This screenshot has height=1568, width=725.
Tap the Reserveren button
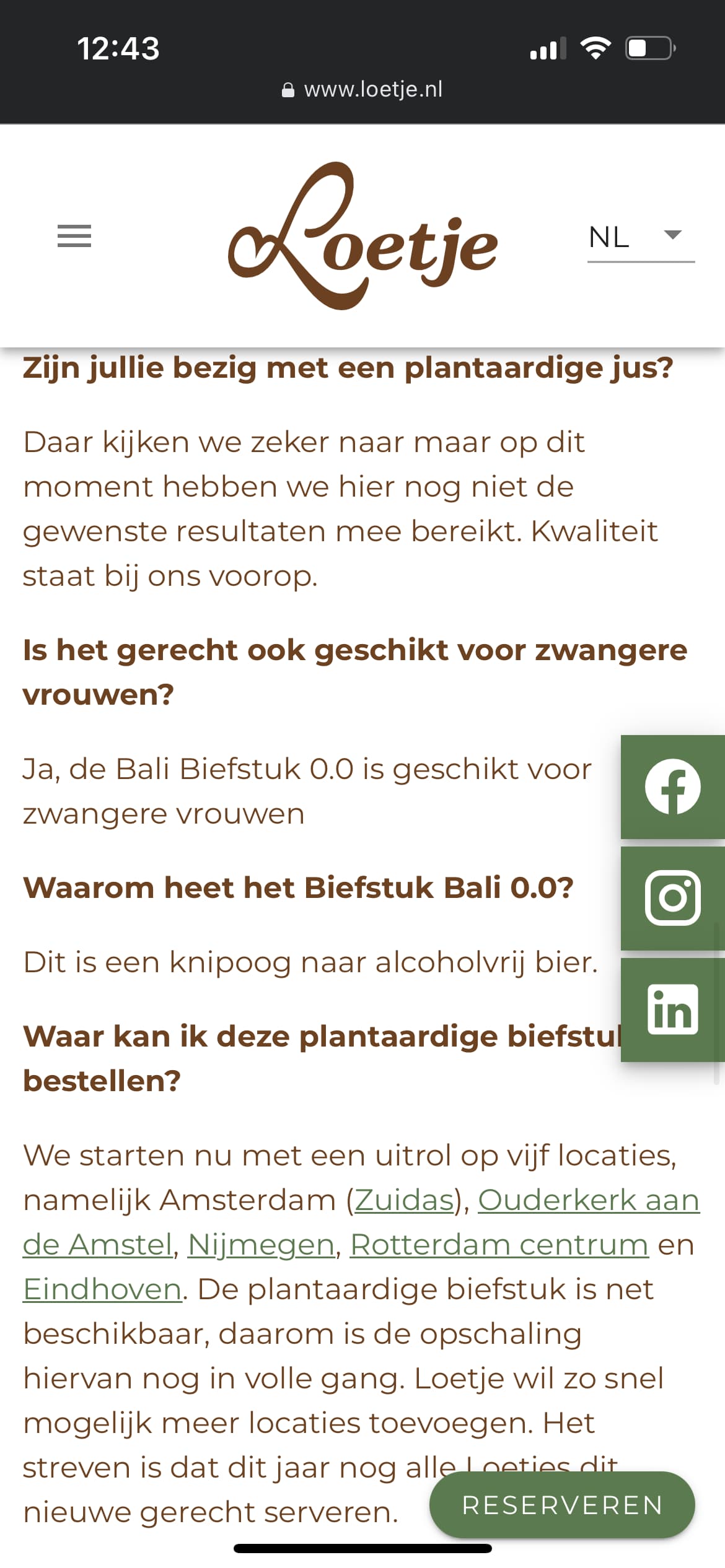(x=562, y=1505)
